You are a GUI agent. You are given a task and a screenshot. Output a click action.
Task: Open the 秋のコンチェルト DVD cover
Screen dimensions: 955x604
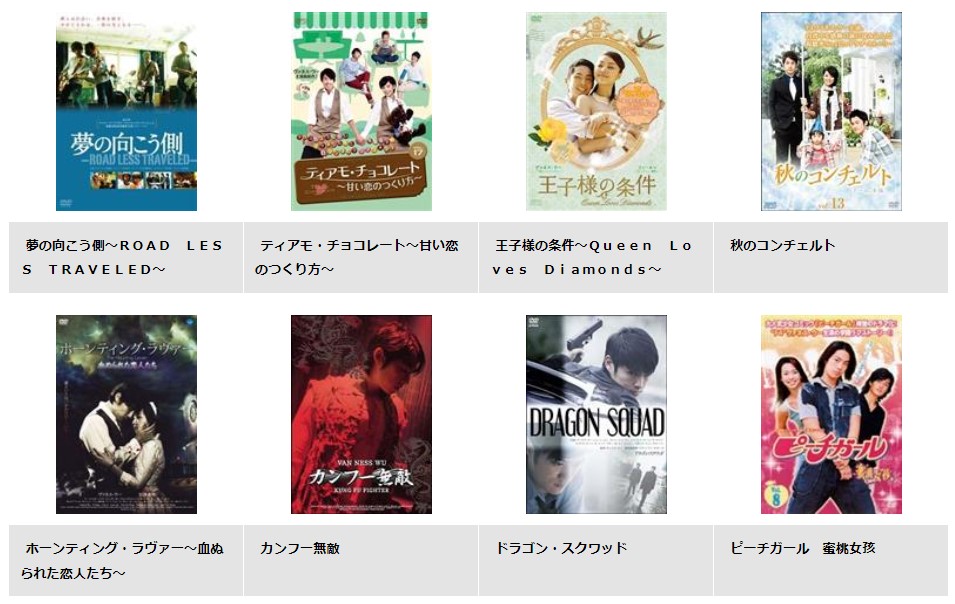click(x=831, y=111)
